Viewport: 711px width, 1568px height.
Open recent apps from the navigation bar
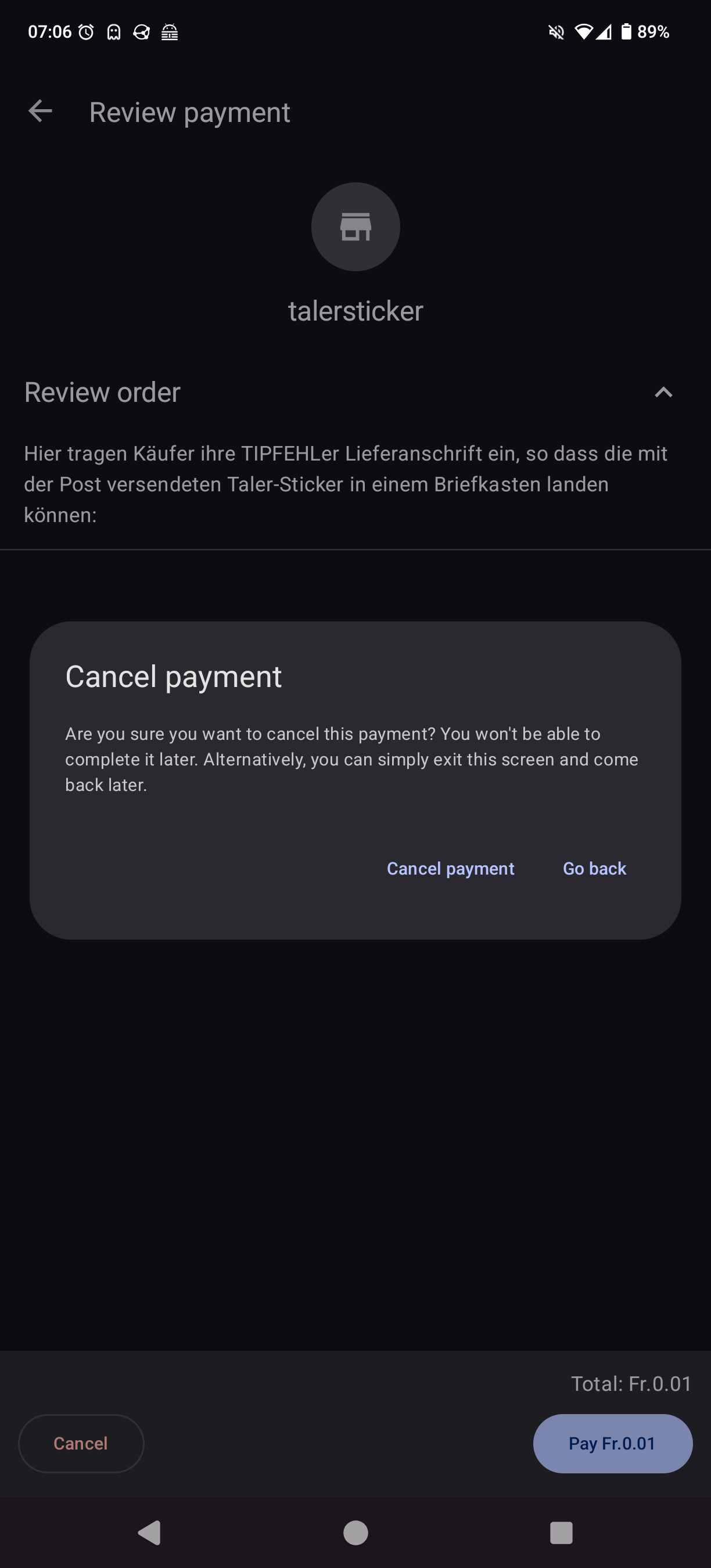(561, 1532)
